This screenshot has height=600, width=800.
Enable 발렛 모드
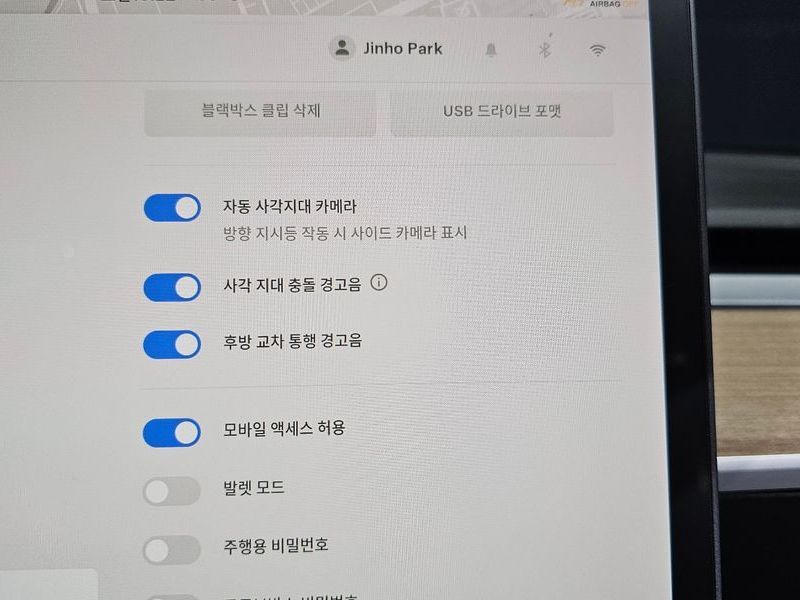click(x=172, y=491)
